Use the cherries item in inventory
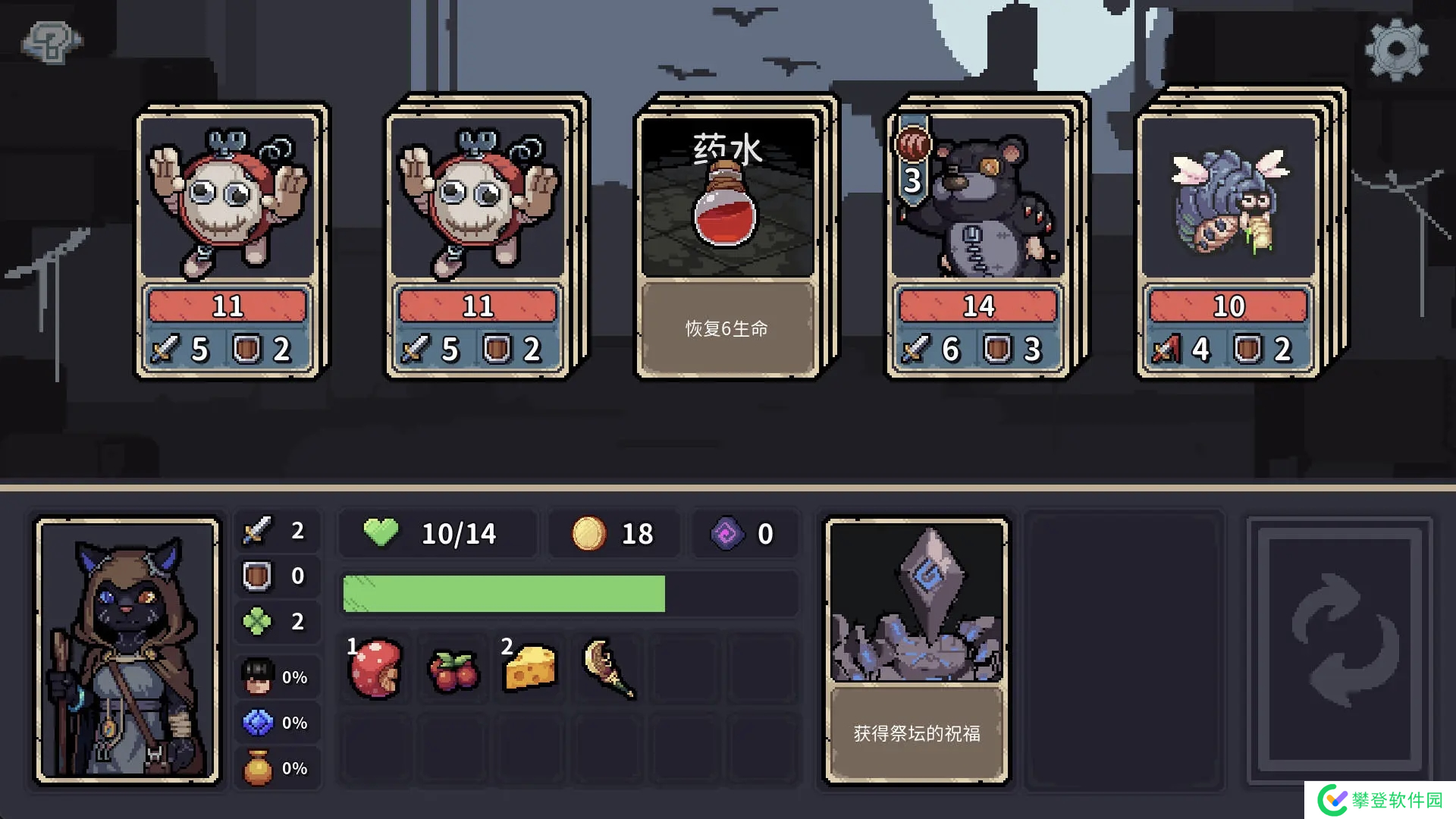This screenshot has height=819, width=1456. 453,670
